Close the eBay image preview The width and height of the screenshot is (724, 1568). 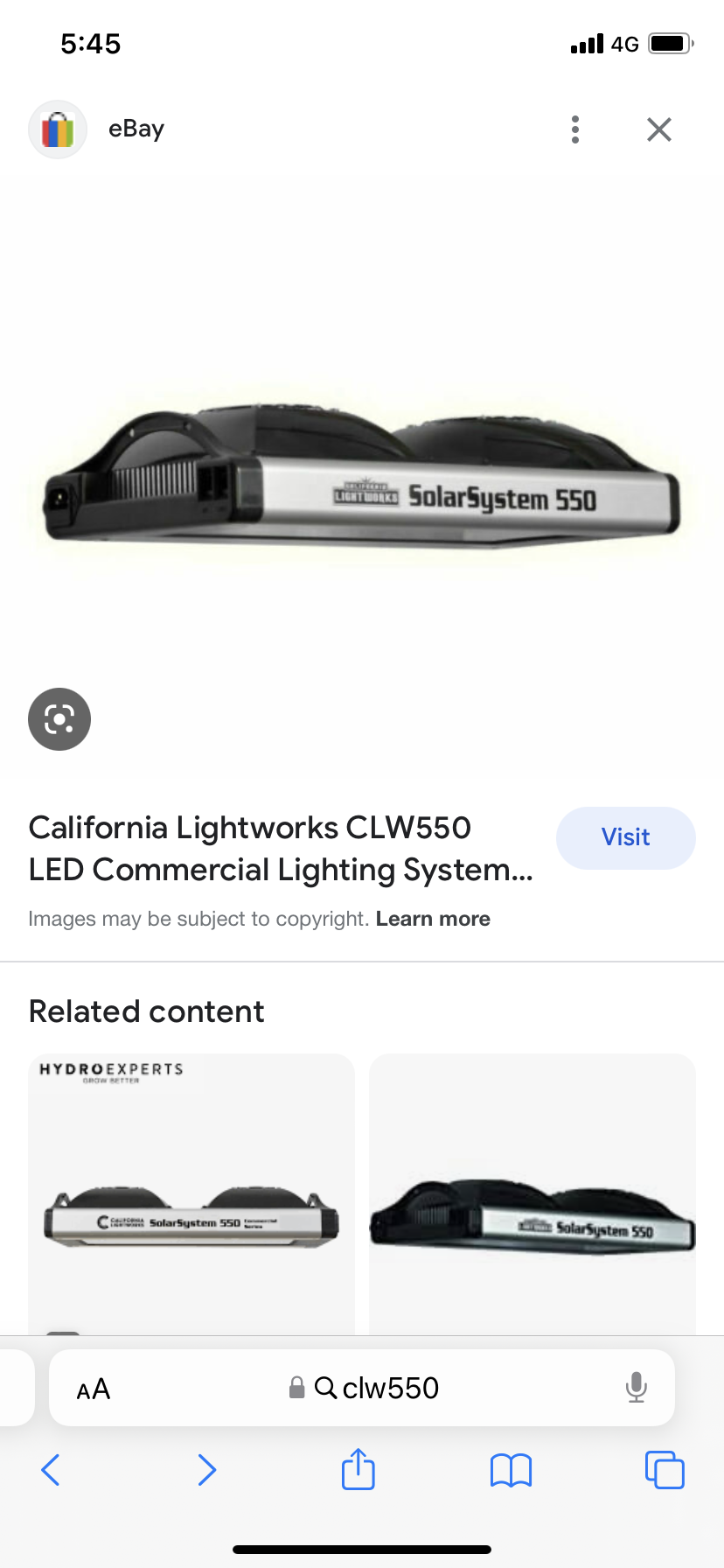[658, 129]
